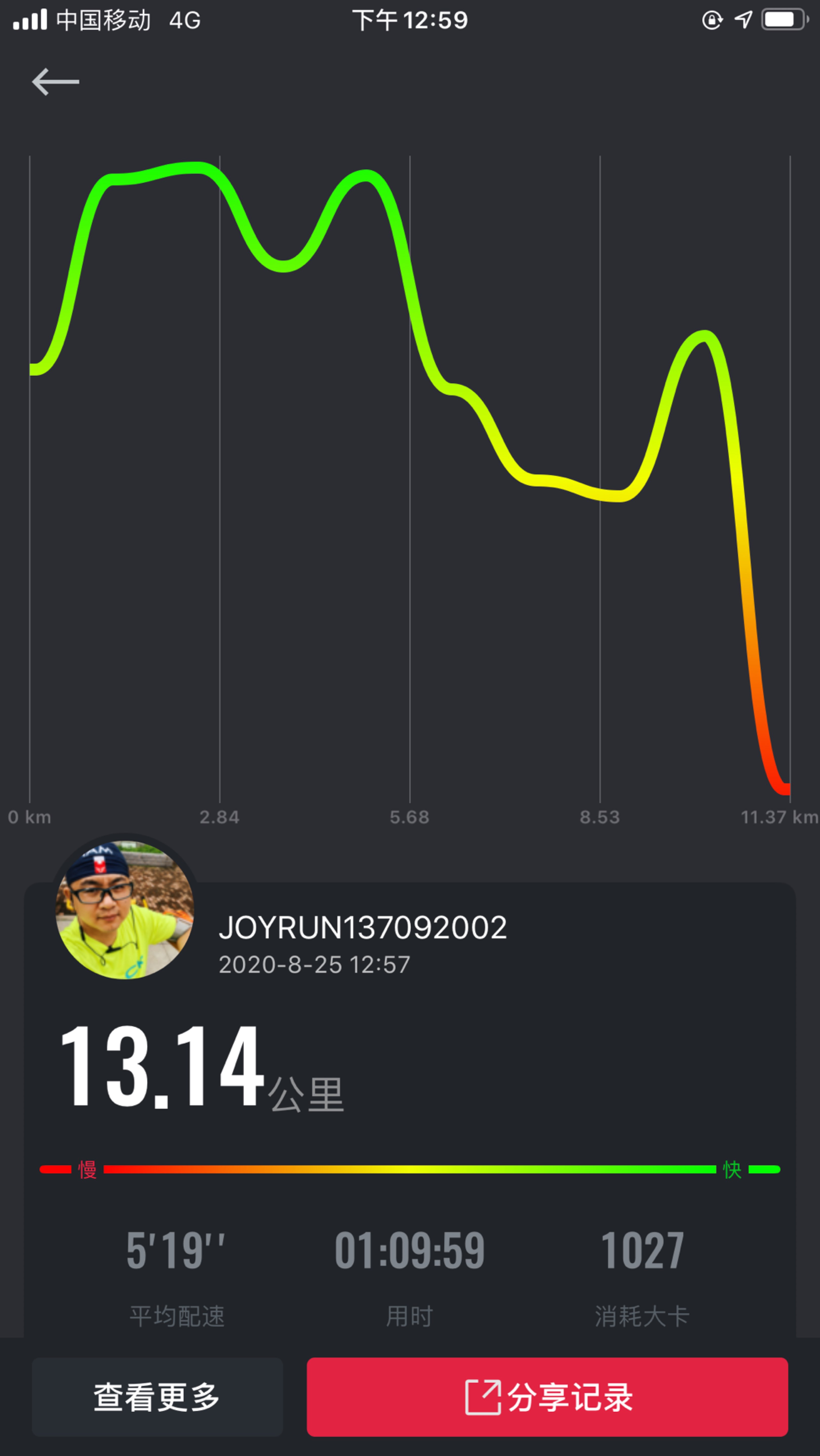Open the runner's profile avatar
Image resolution: width=820 pixels, height=1456 pixels.
point(125,910)
